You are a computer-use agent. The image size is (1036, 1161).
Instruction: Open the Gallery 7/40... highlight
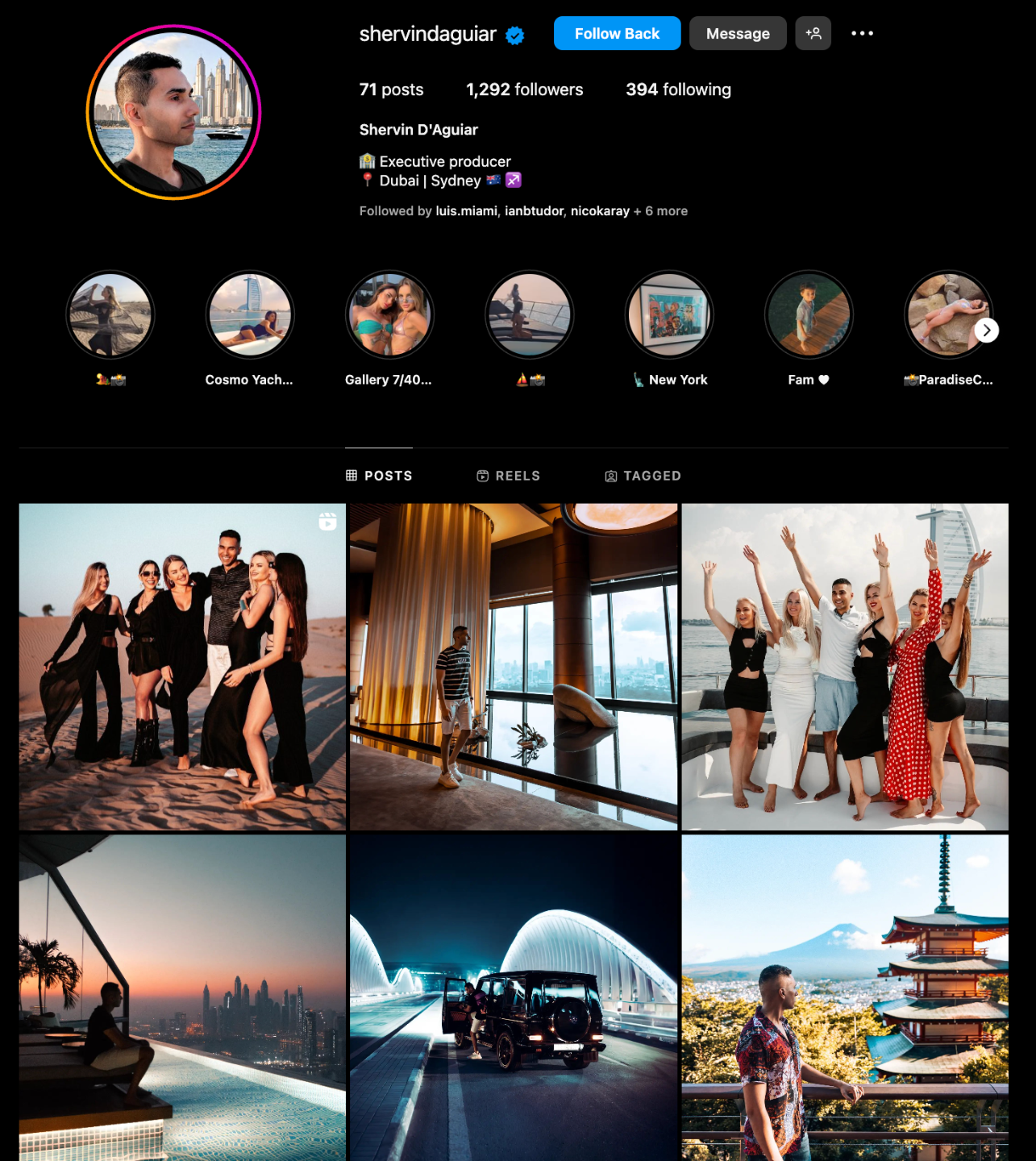pyautogui.click(x=389, y=315)
